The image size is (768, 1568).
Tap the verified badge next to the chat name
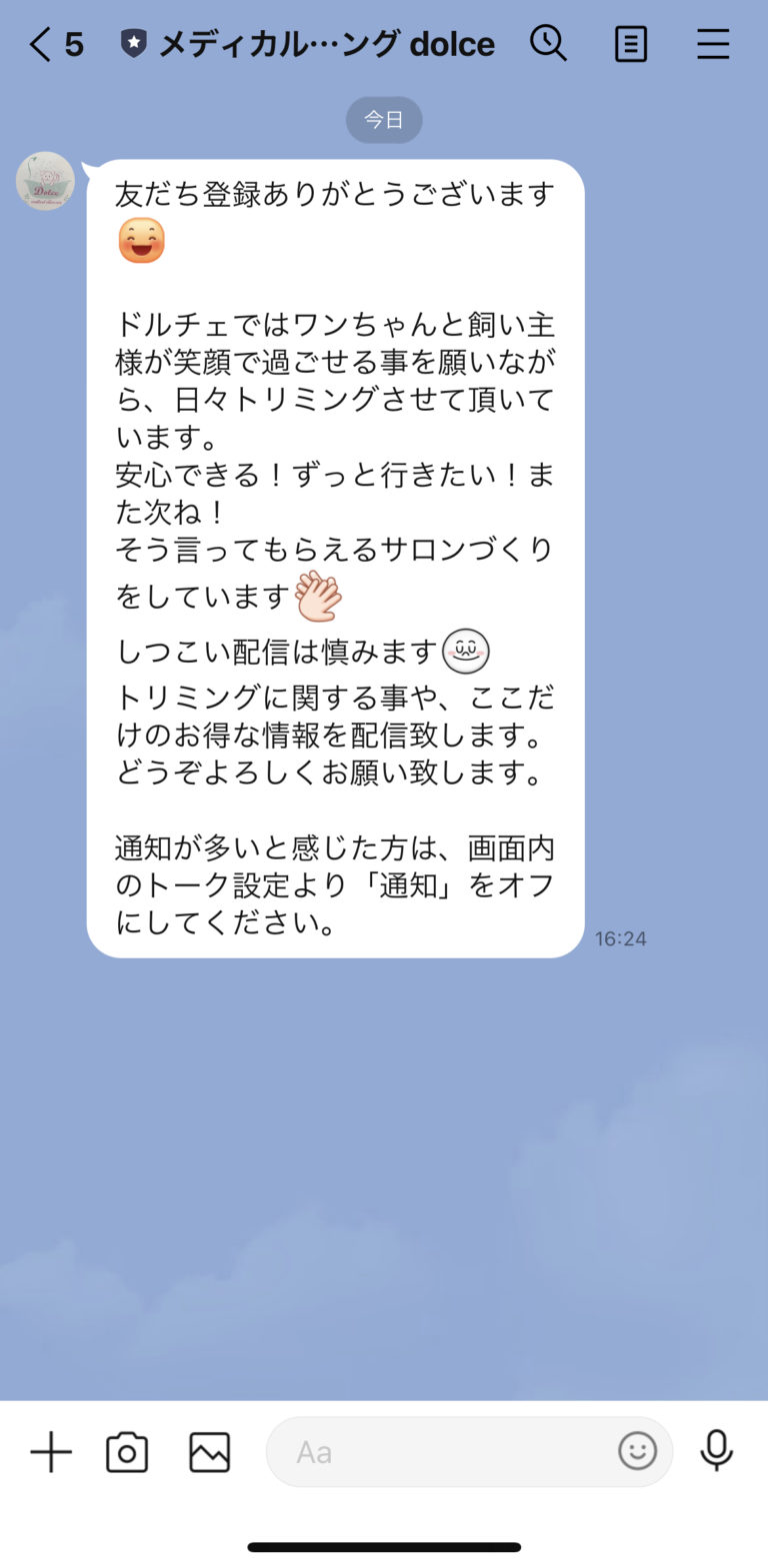click(135, 44)
